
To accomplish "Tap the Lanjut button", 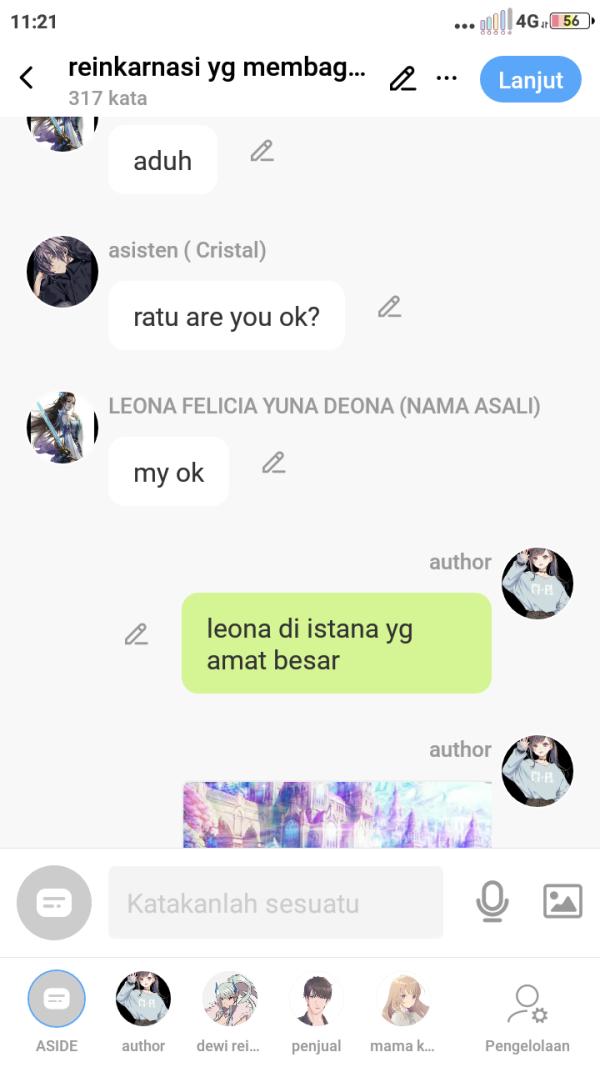I will coord(530,80).
